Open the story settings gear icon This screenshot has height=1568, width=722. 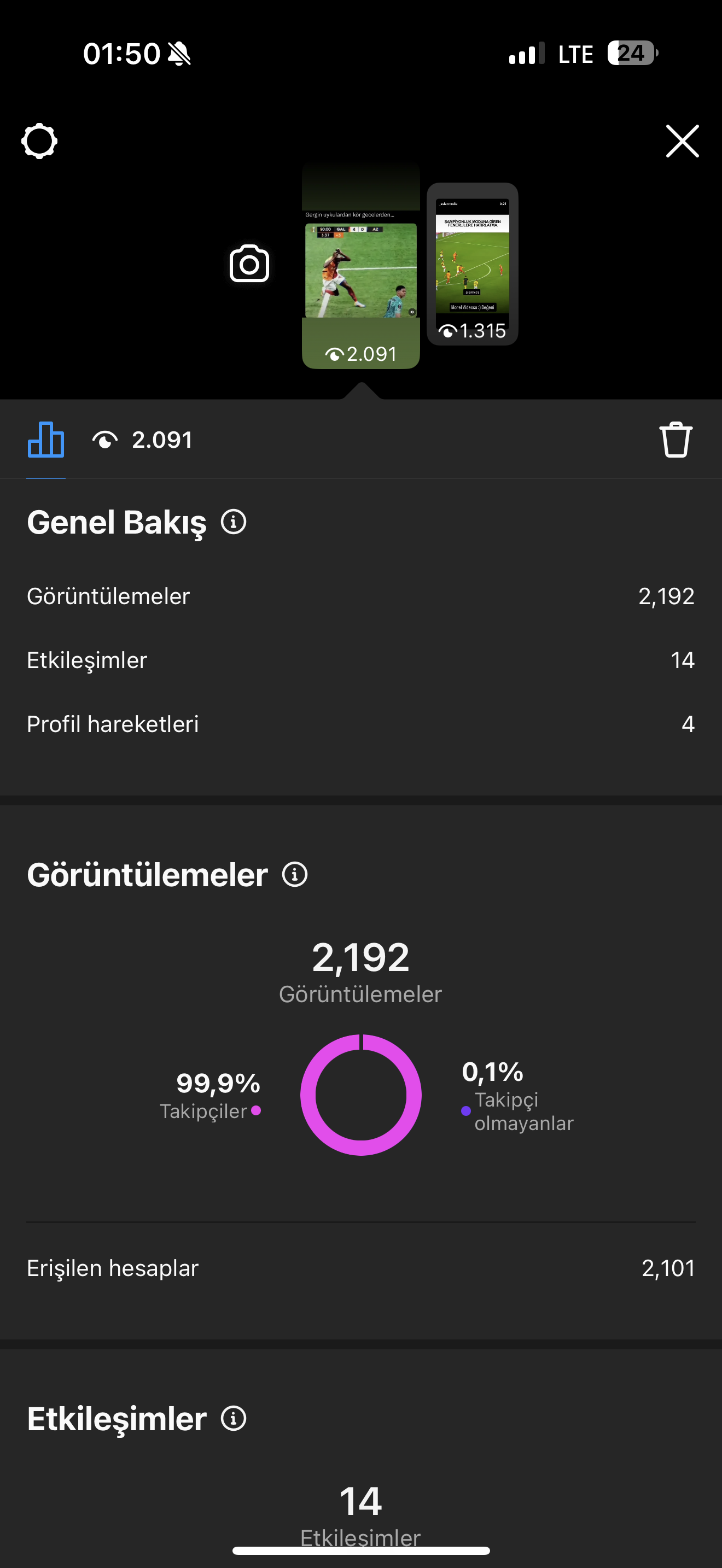pos(39,141)
